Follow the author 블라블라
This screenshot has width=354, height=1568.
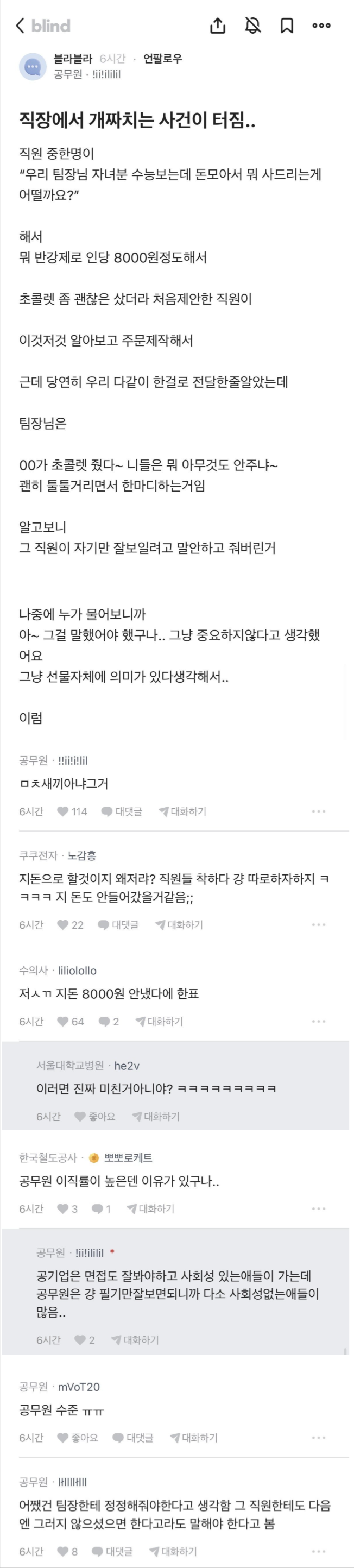click(x=162, y=59)
